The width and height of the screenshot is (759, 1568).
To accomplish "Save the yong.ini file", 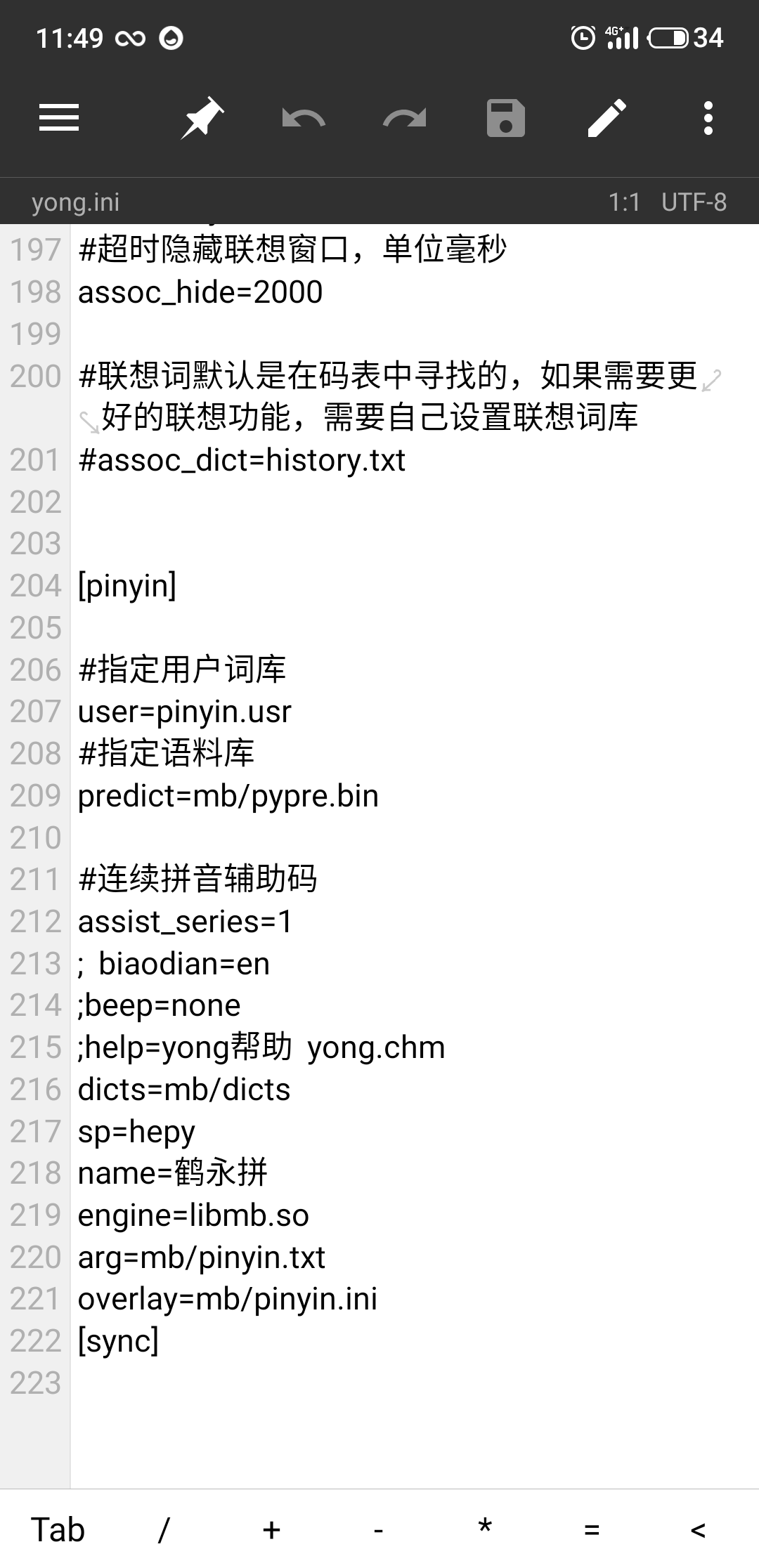I will (506, 118).
